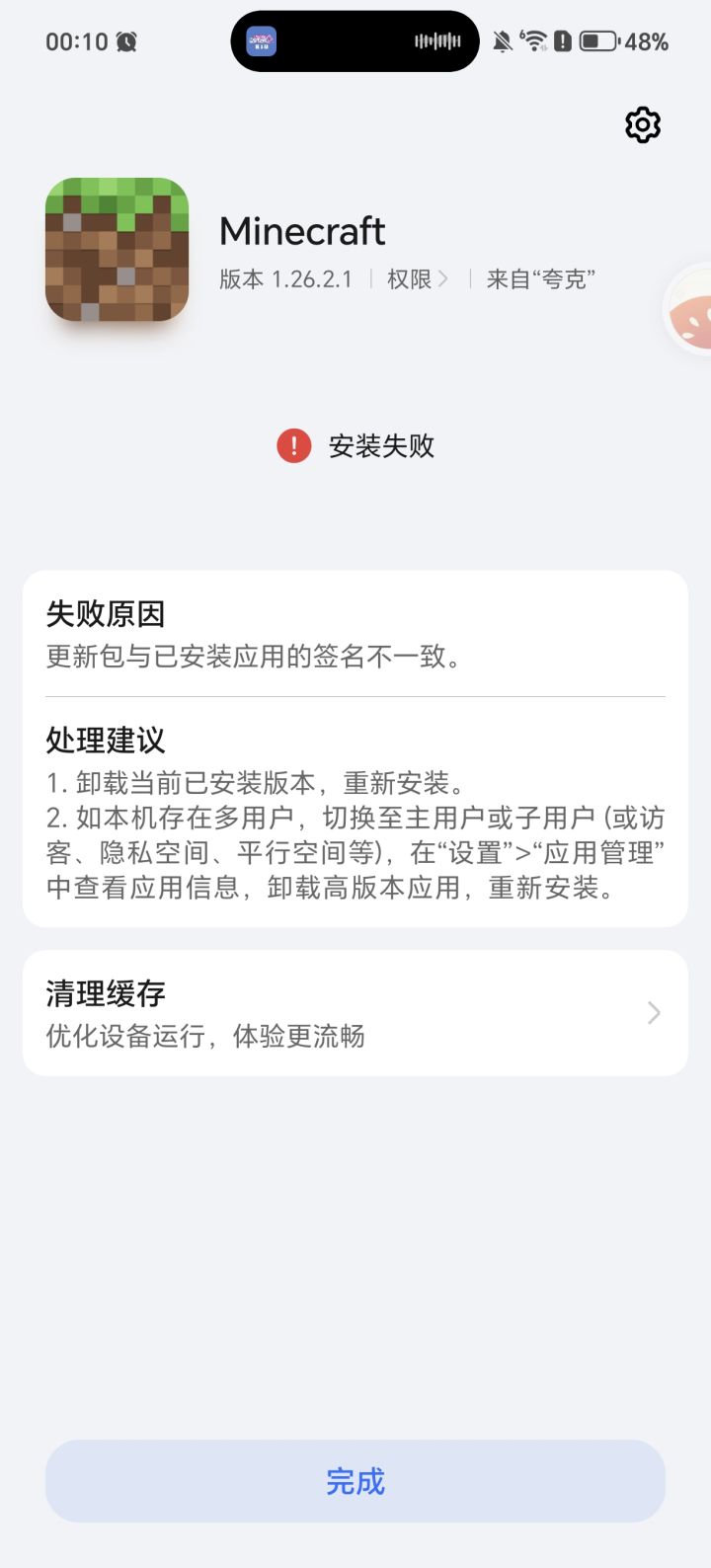Open 清理缓存 via its right chevron
Screen dimensions: 711x1568
coord(652,1013)
